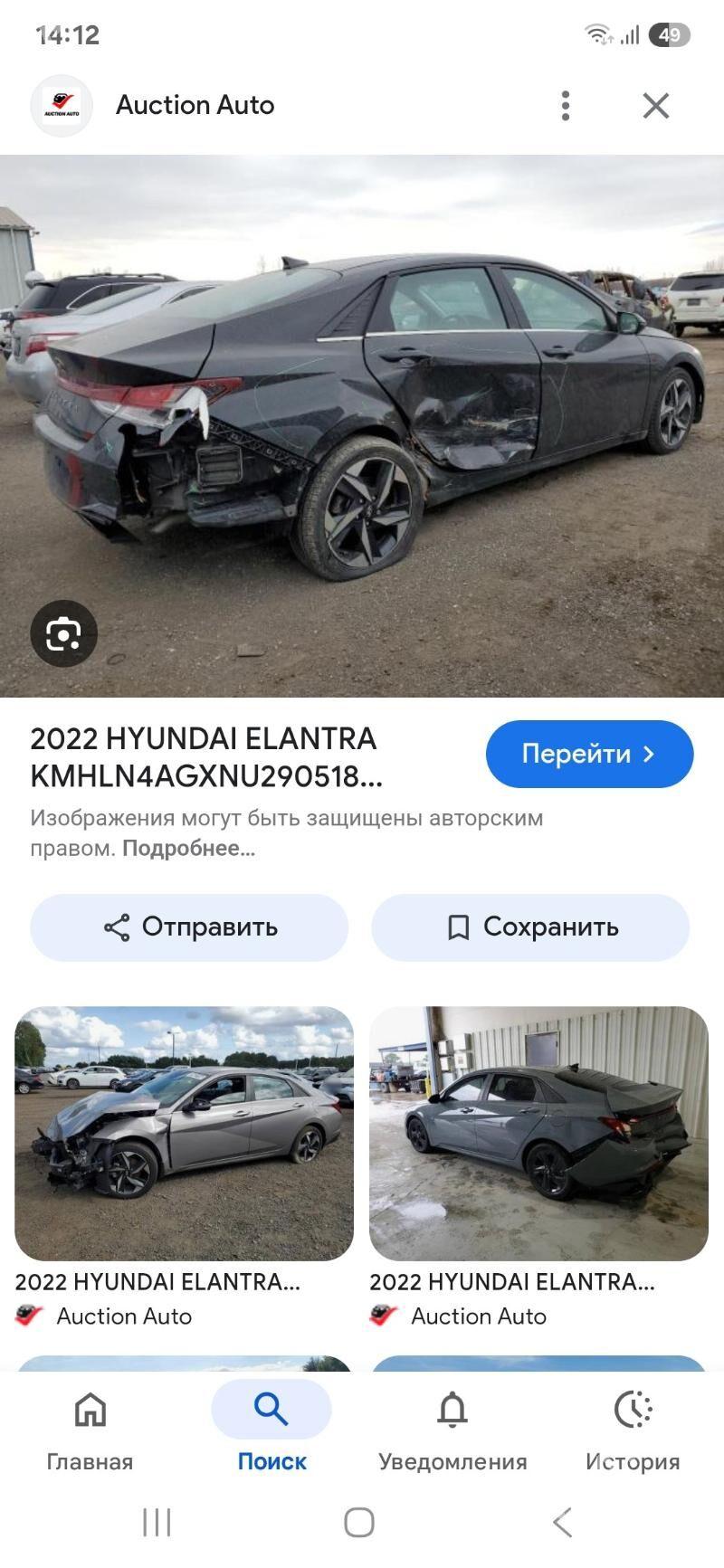This screenshot has height=1568, width=724.
Task: Tap the clock showing 14:12
Action: pyautogui.click(x=69, y=34)
